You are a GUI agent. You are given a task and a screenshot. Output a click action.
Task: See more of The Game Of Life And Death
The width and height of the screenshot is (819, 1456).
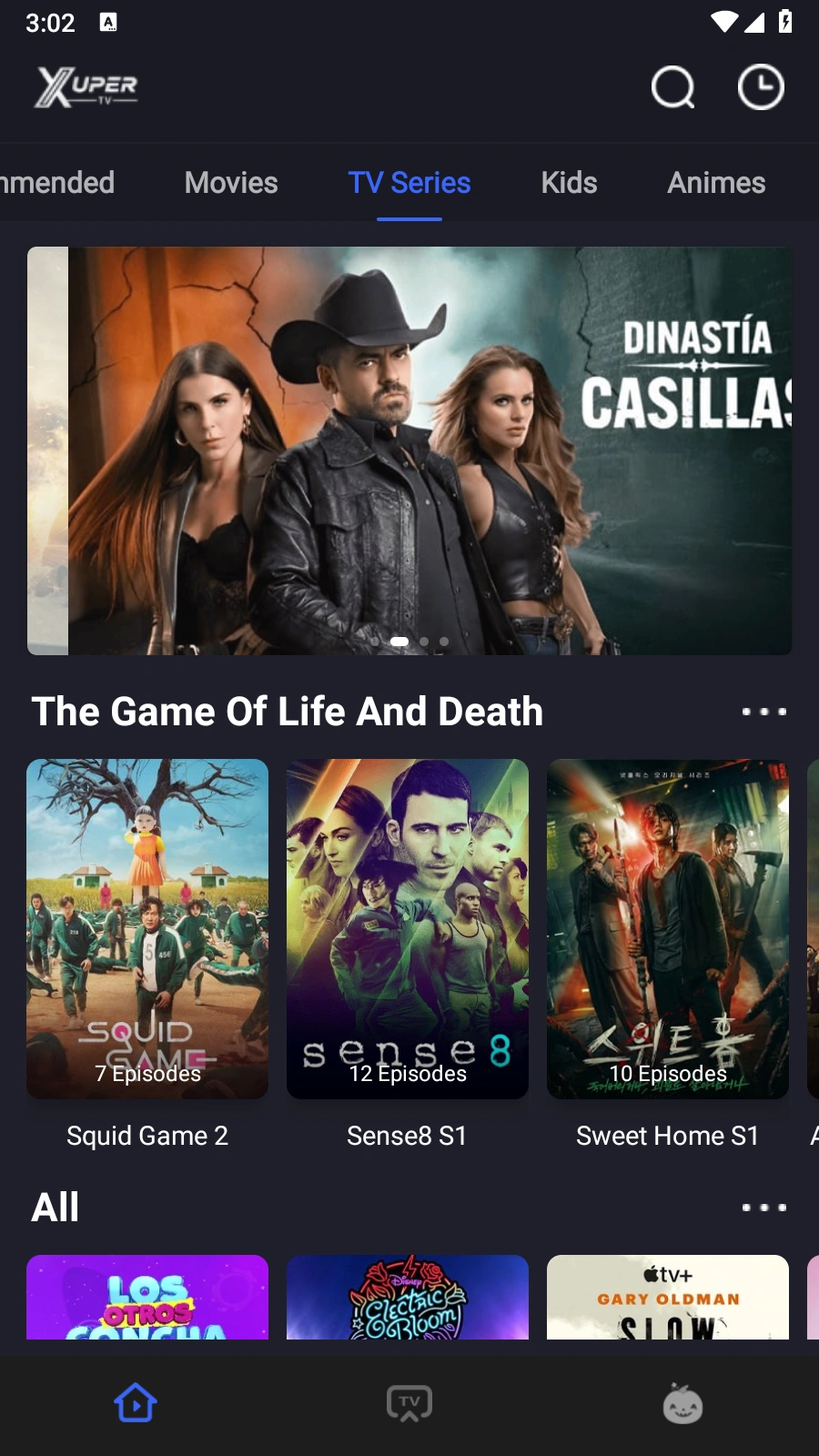tap(763, 712)
